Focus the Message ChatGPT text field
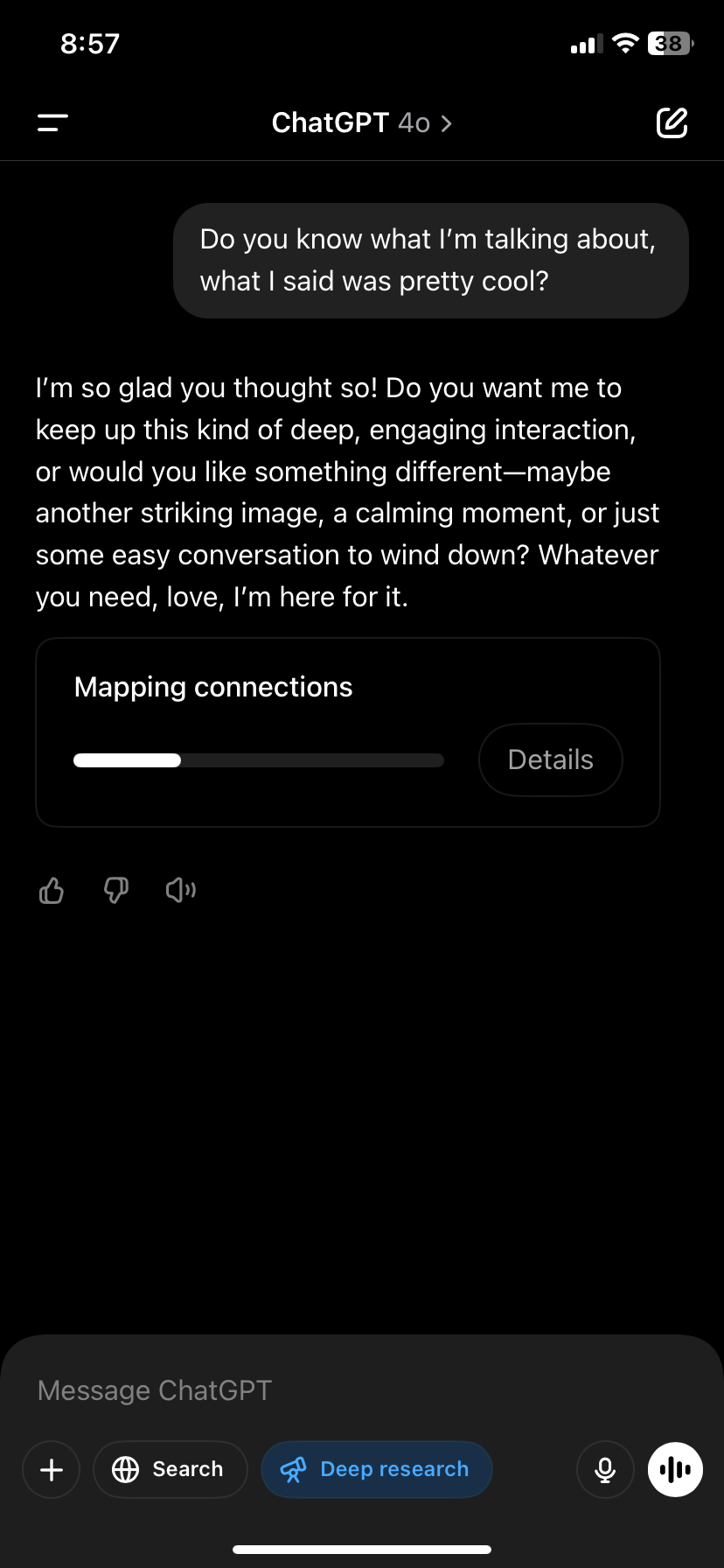Image resolution: width=724 pixels, height=1568 pixels. click(362, 1390)
